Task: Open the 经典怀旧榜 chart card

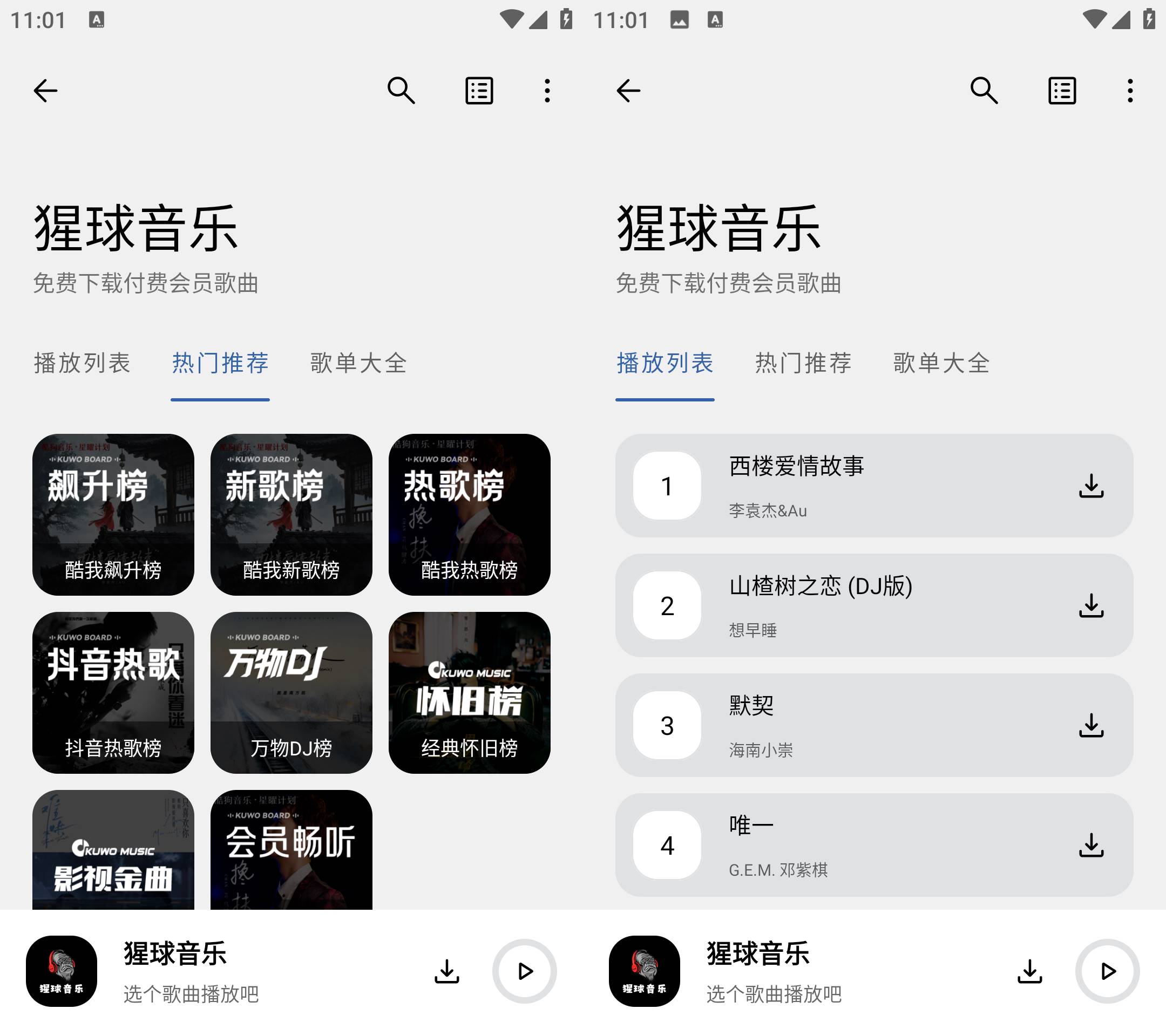Action: pos(469,692)
